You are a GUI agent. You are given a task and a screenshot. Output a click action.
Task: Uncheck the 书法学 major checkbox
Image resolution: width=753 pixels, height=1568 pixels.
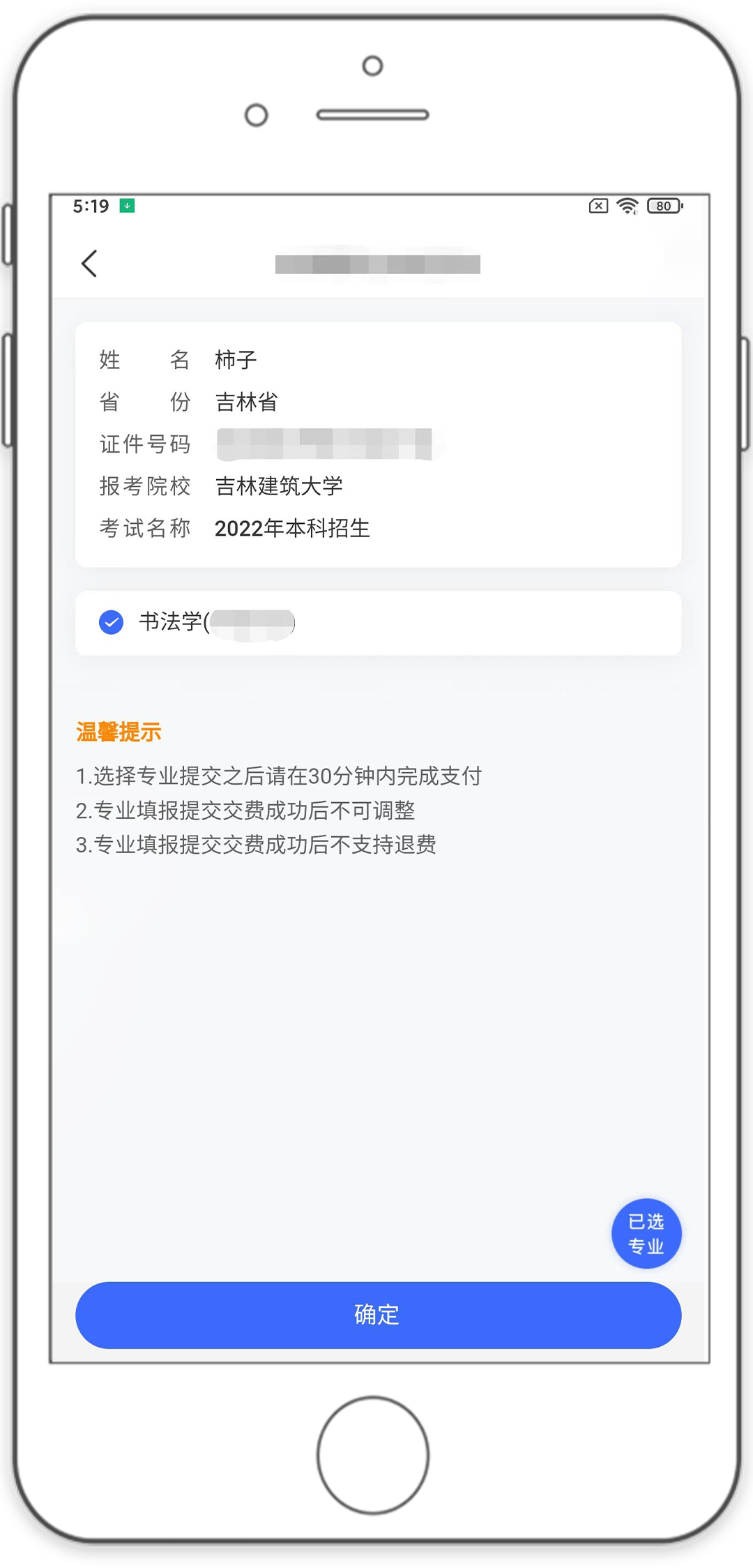pyautogui.click(x=112, y=622)
